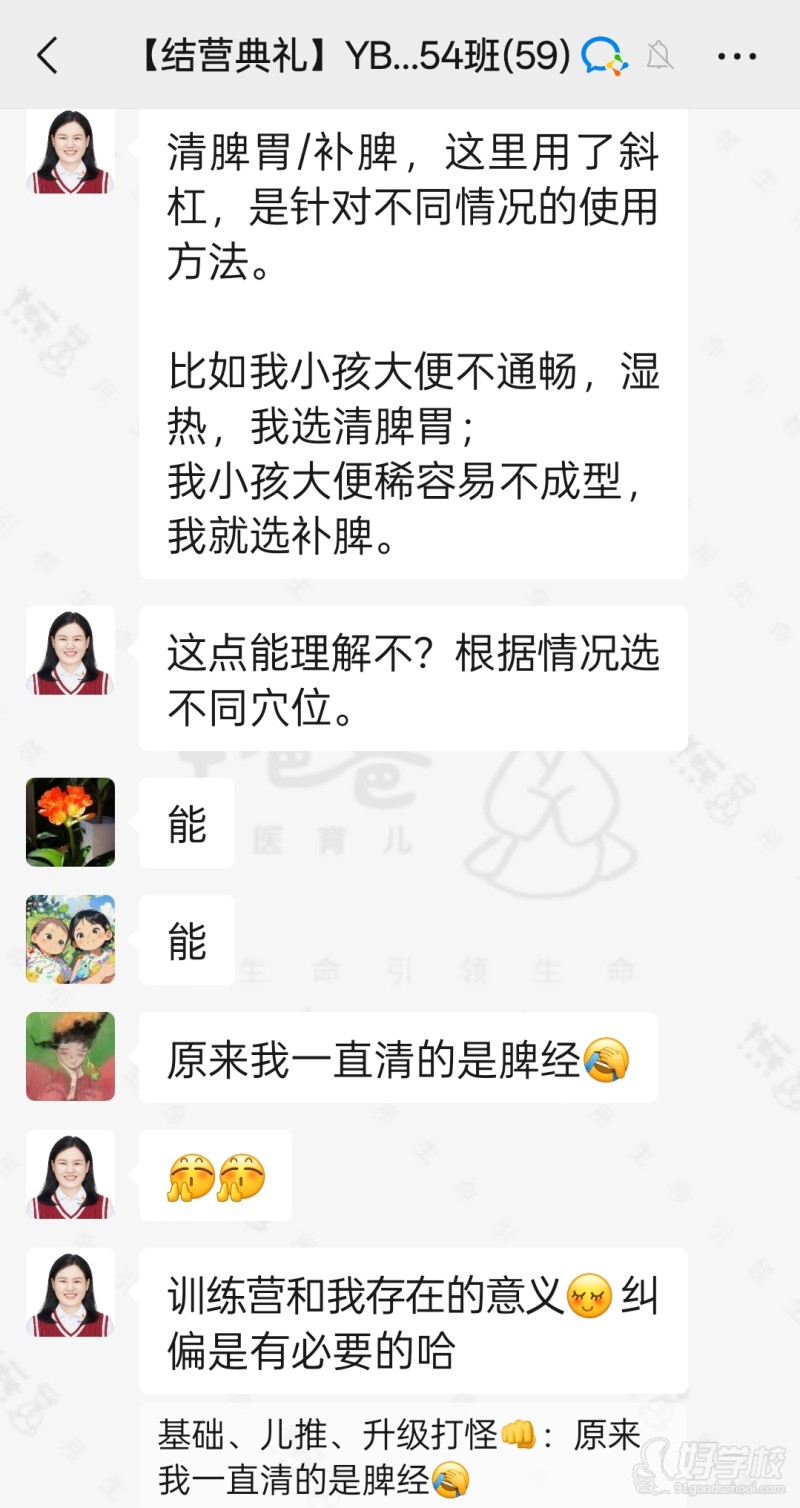Screen dimensions: 800x1508
Task: Select the first 能 reply bubble
Action: pyautogui.click(x=185, y=822)
